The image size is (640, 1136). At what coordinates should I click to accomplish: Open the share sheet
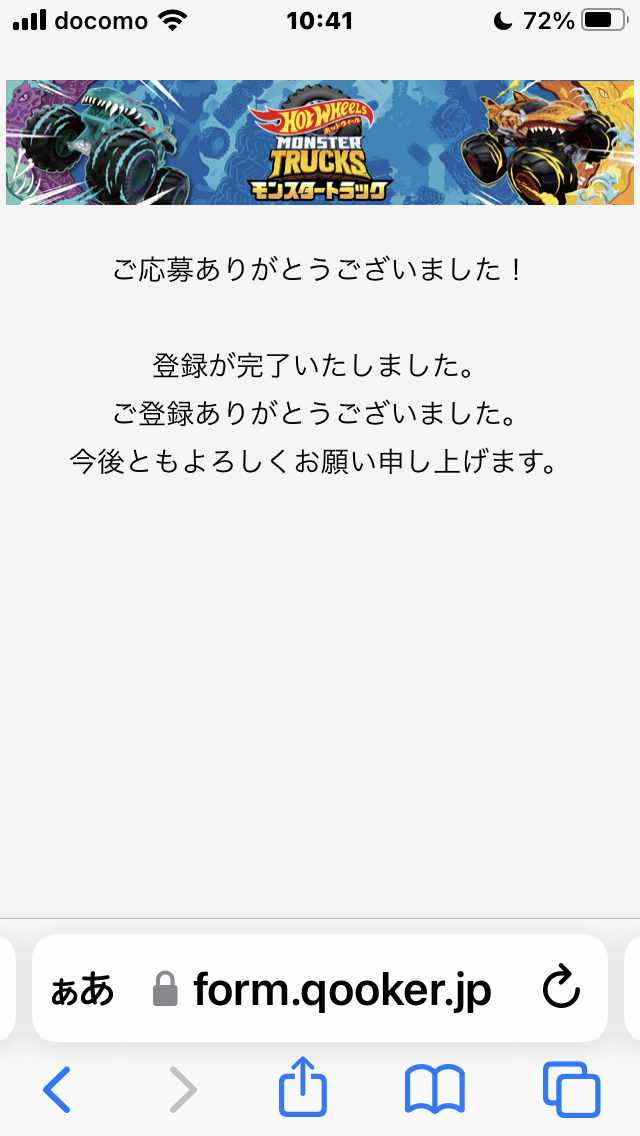(x=303, y=1088)
